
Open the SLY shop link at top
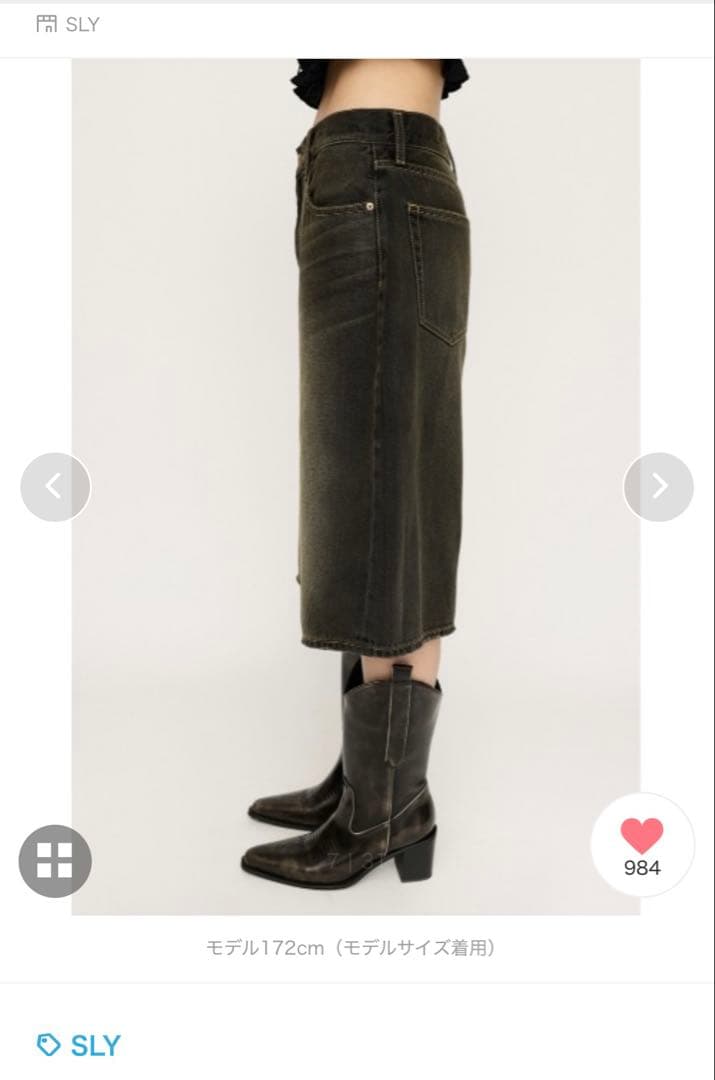[68, 25]
